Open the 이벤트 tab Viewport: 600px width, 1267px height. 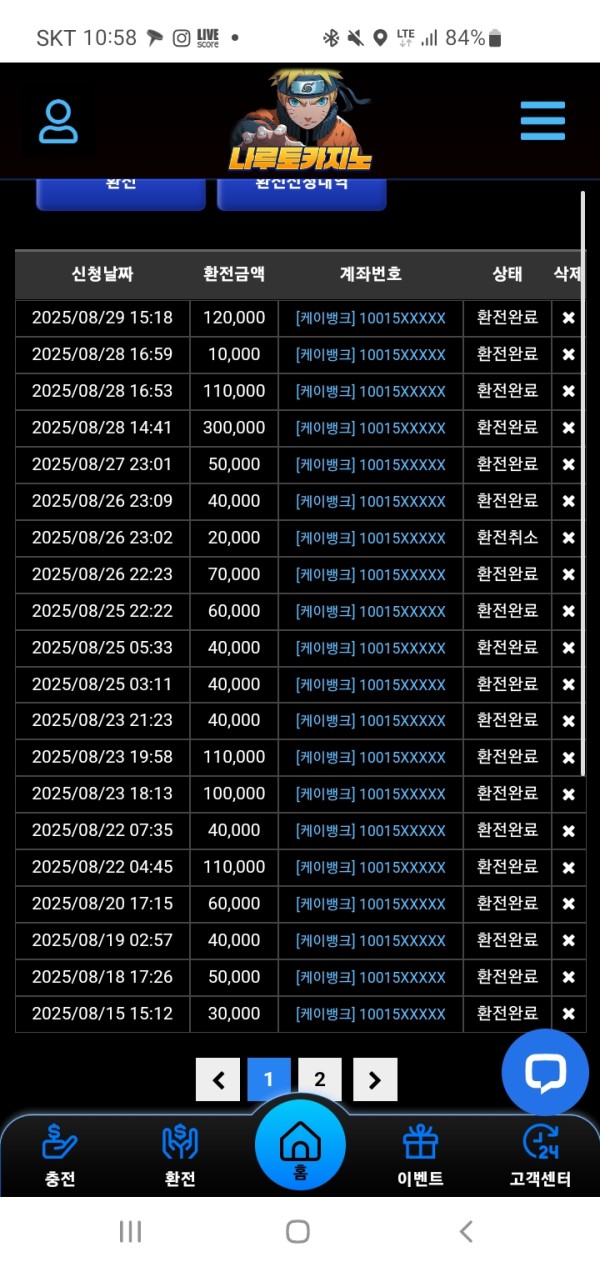[420, 1155]
